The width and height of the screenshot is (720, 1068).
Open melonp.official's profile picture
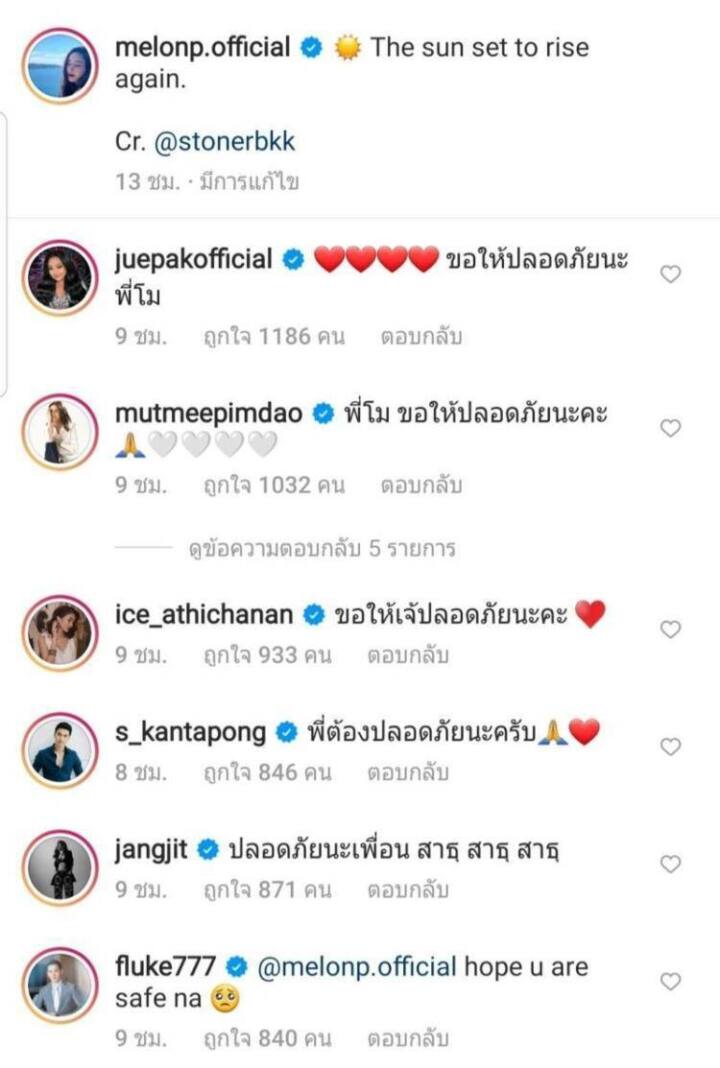tap(60, 66)
